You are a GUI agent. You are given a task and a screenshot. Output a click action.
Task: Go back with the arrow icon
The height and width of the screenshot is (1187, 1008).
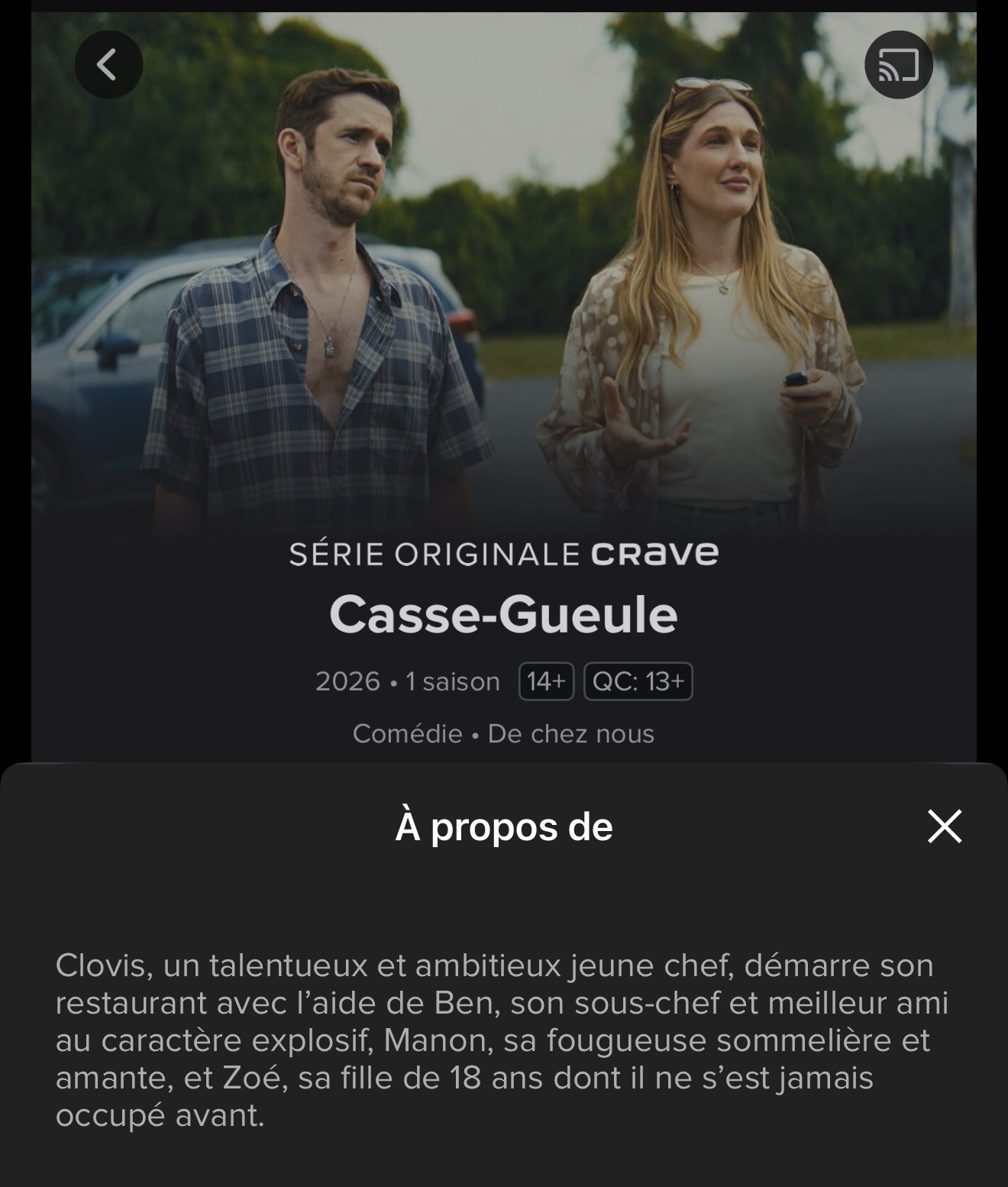108,65
